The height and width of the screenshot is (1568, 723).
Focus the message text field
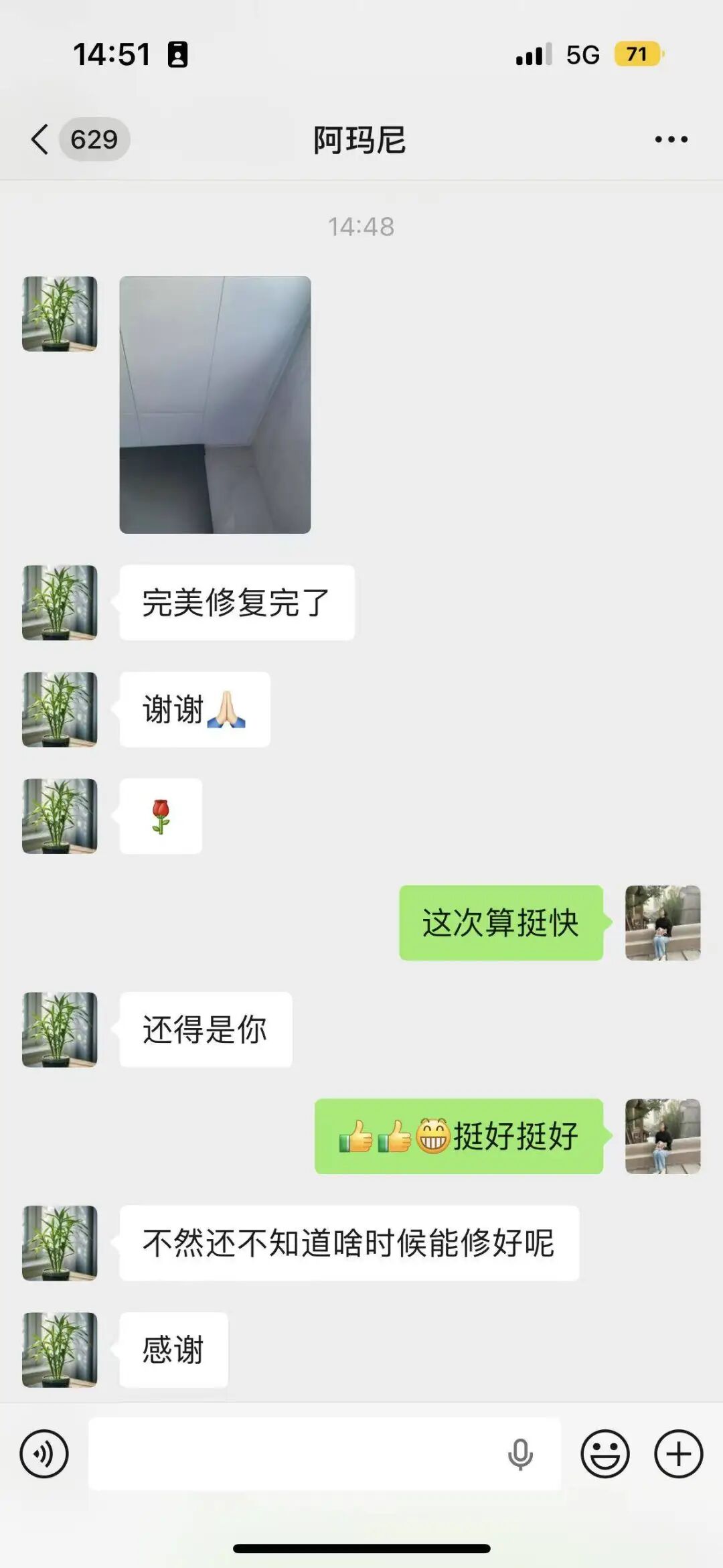point(295,1453)
